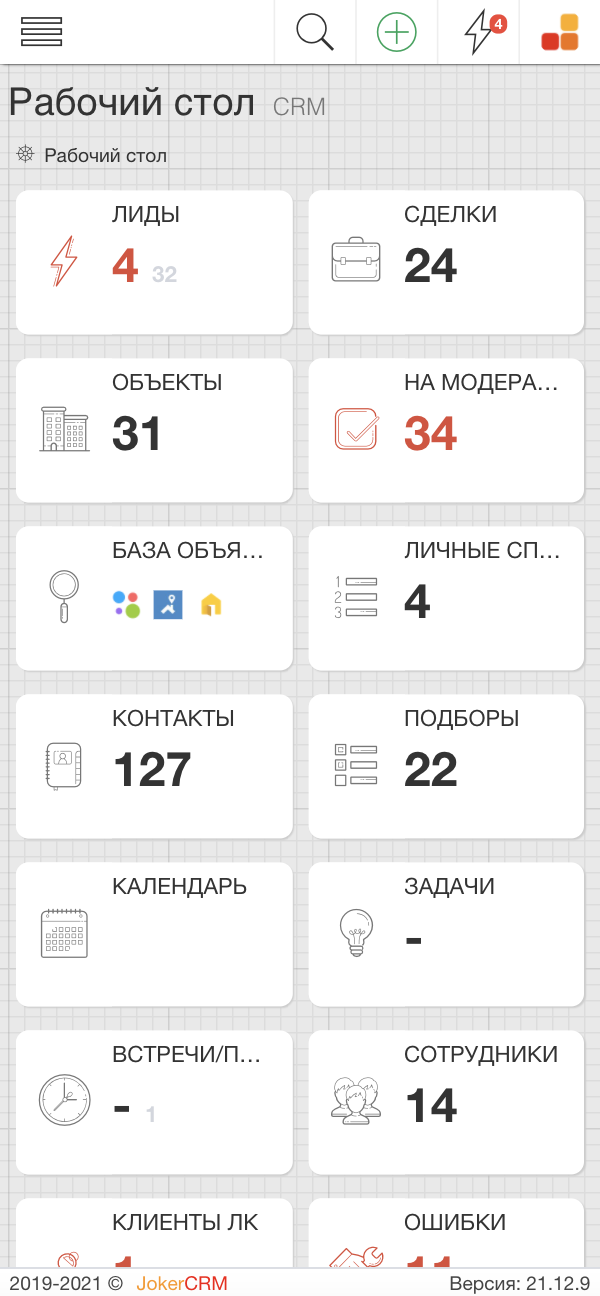Screen dimensions: 600x1296
Task: Open the ОШИБКИ card
Action: (446, 1232)
